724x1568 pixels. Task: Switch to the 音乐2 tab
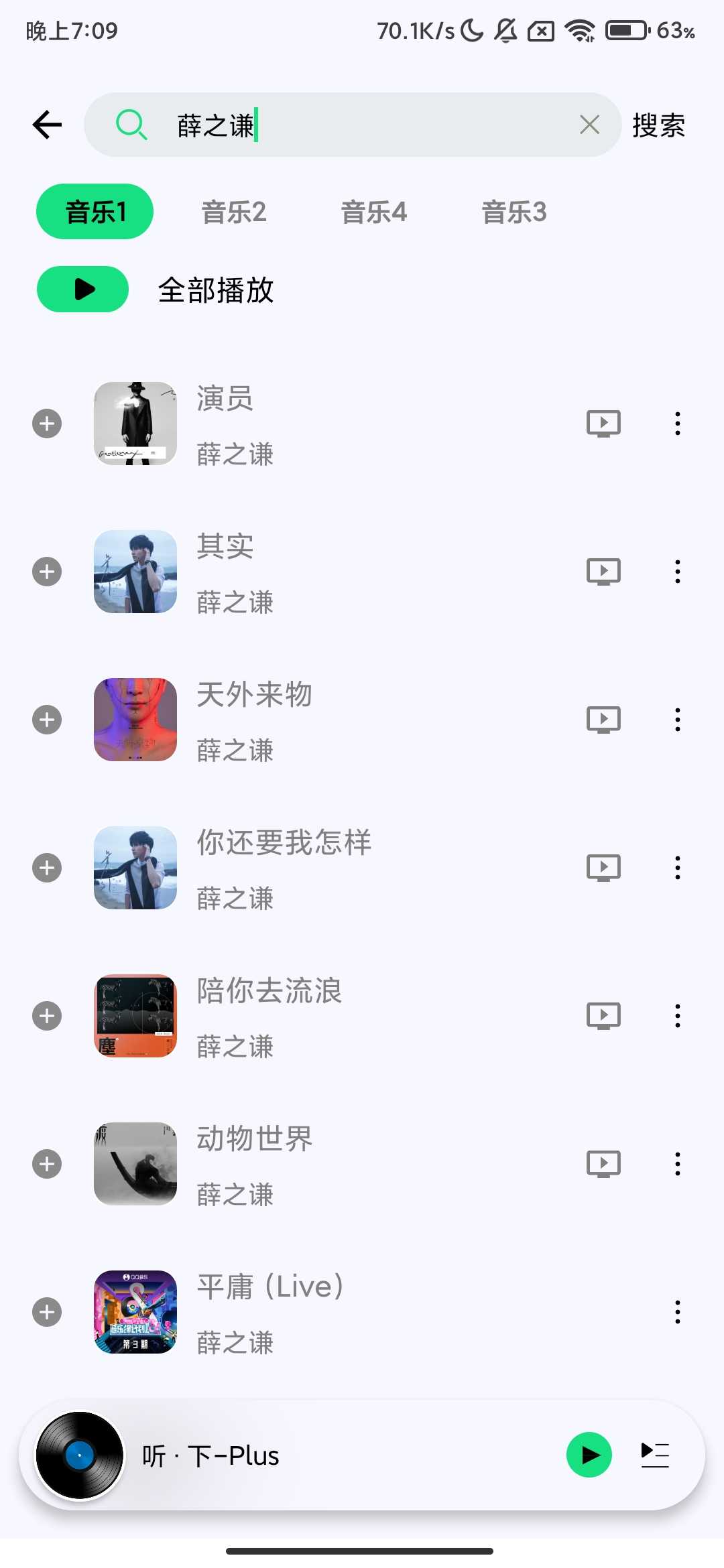click(233, 211)
